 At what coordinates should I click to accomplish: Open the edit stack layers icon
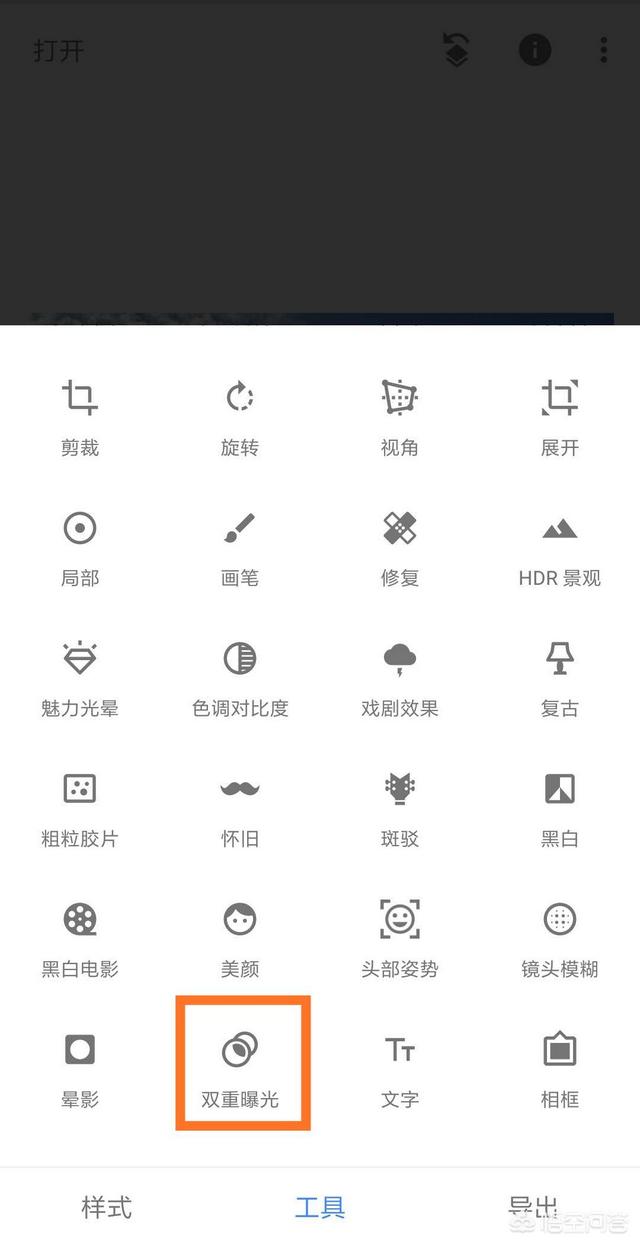[456, 50]
